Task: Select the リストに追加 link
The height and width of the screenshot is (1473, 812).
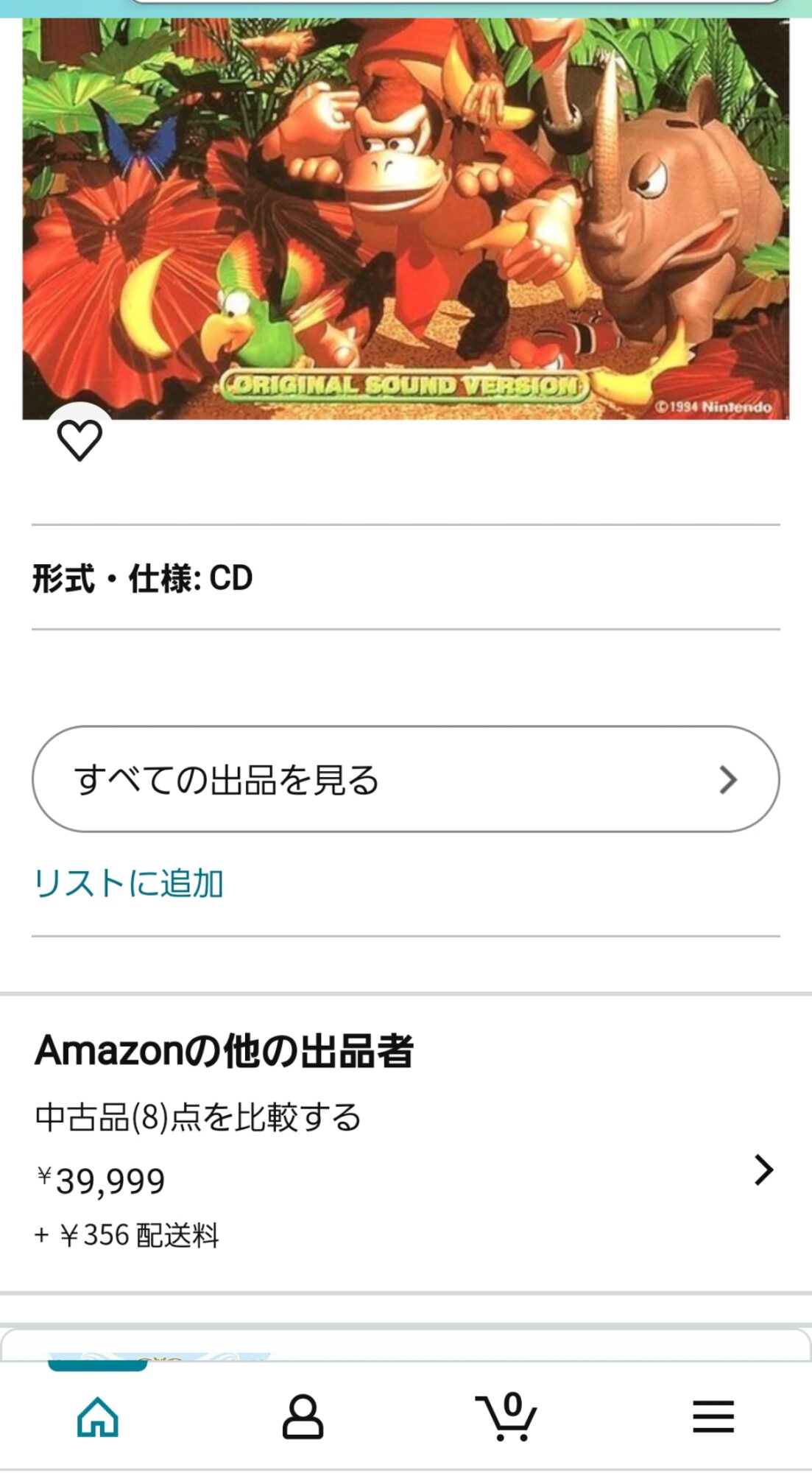Action: [129, 883]
